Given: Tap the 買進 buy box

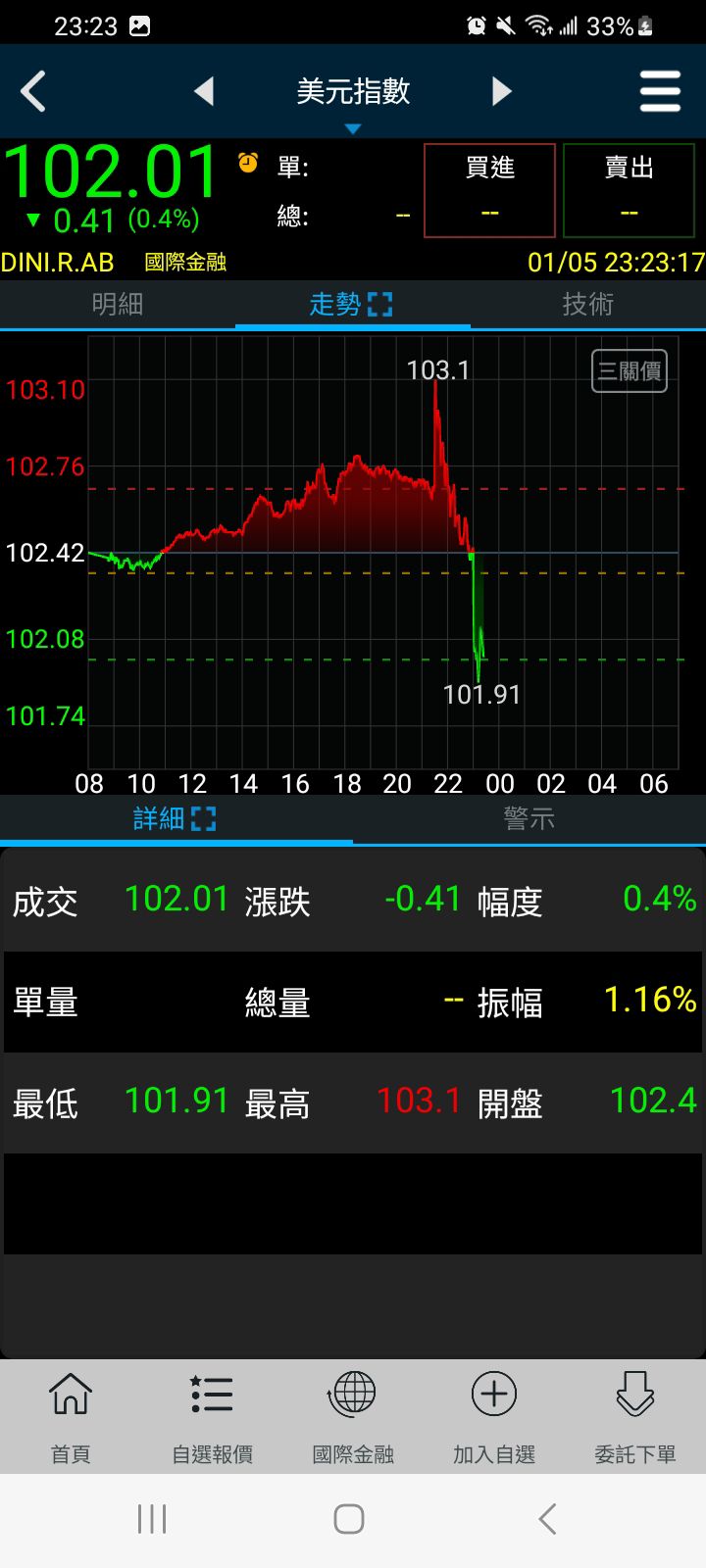Looking at the screenshot, I should point(489,190).
